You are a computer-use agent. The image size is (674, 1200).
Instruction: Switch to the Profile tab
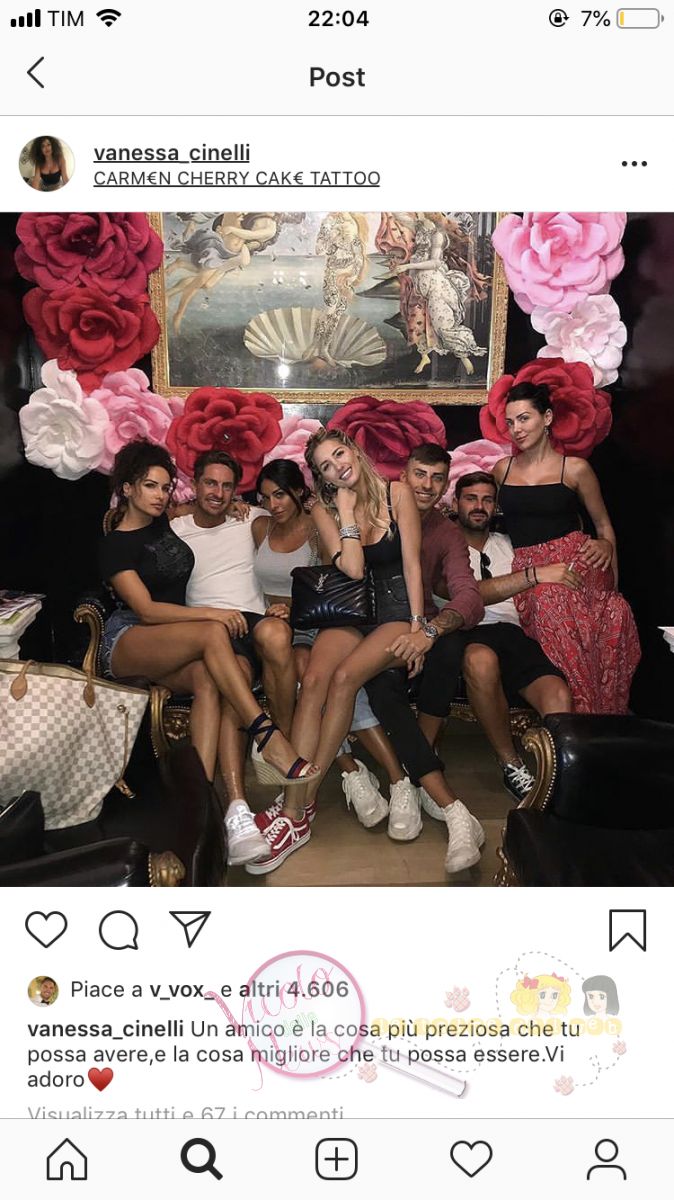[605, 1159]
